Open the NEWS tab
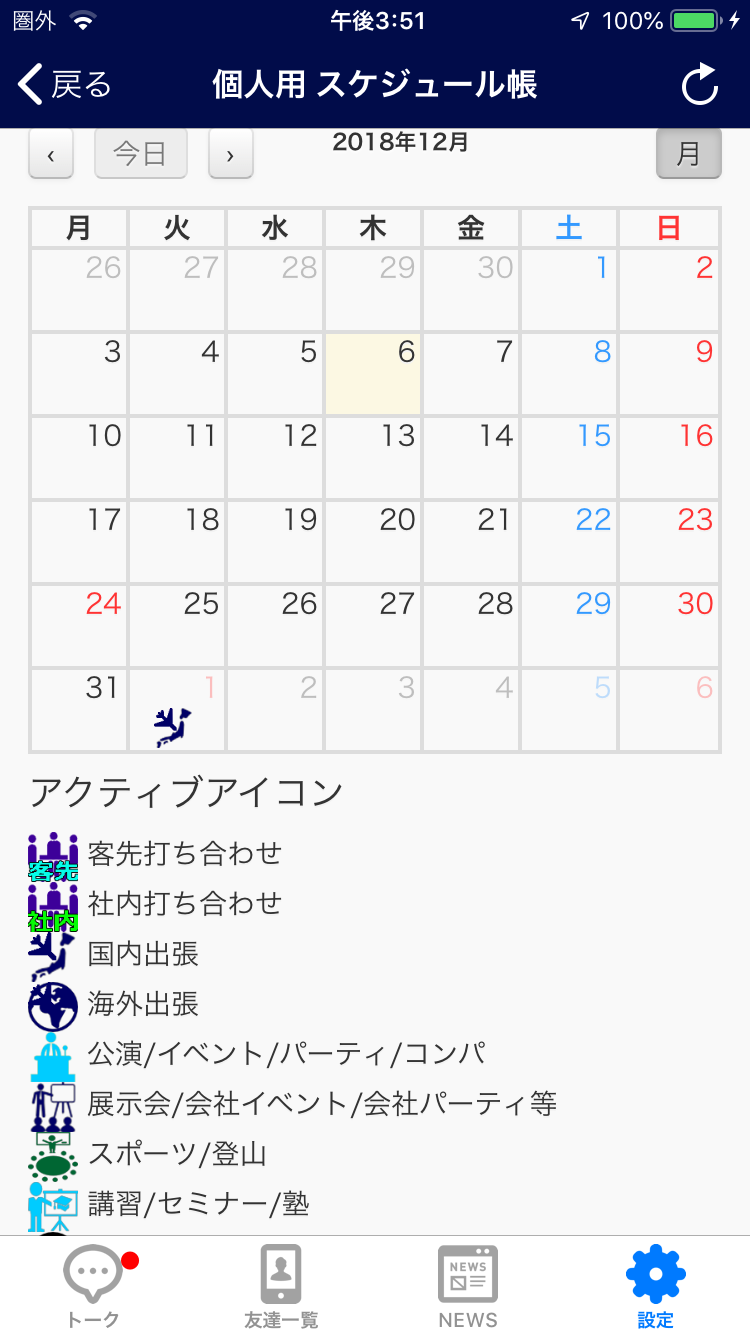 pyautogui.click(x=468, y=1286)
